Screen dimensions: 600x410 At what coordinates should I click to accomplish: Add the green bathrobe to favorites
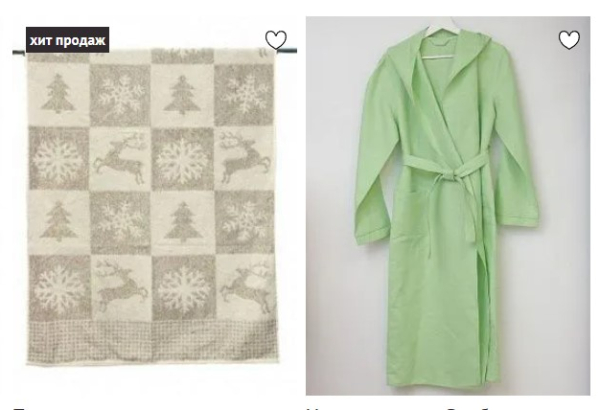point(569,40)
